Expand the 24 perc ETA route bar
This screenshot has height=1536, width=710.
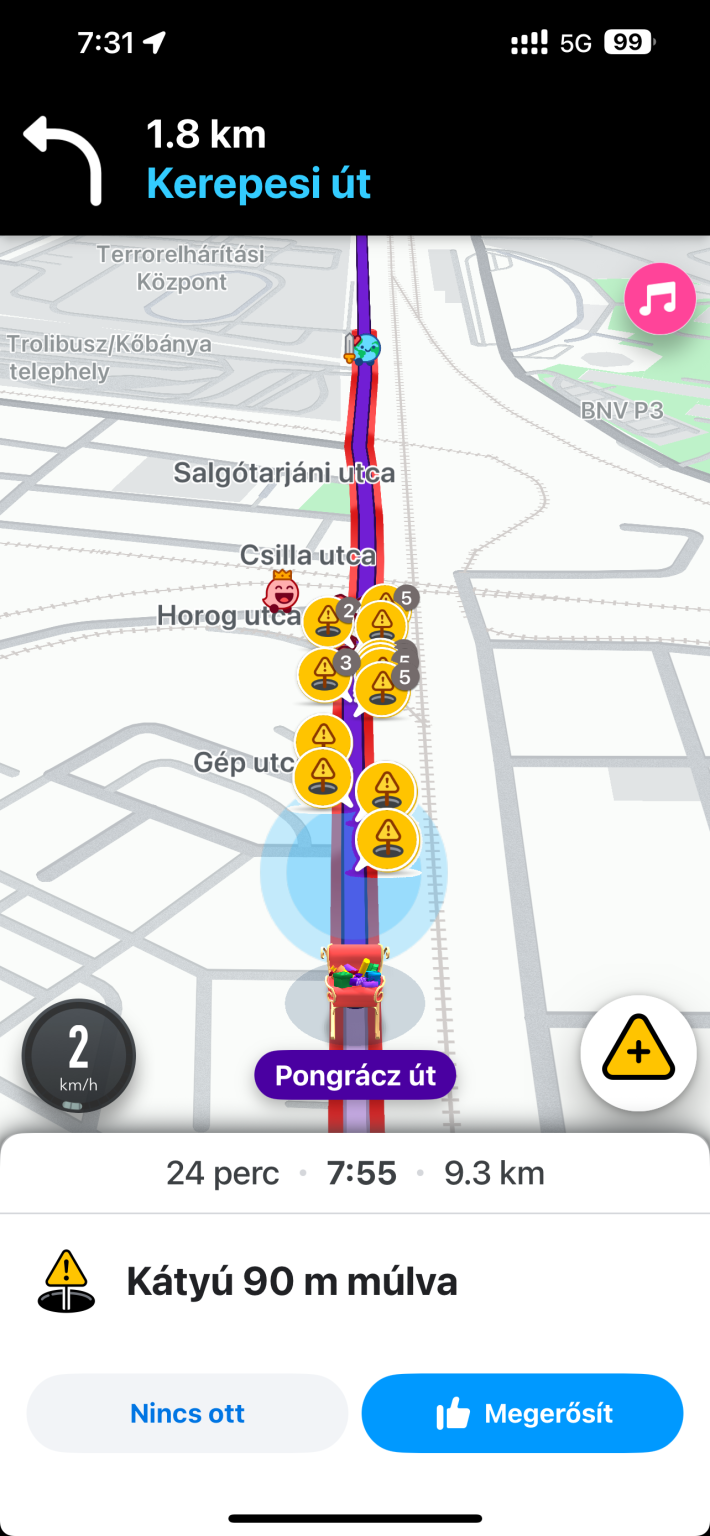pos(355,1173)
